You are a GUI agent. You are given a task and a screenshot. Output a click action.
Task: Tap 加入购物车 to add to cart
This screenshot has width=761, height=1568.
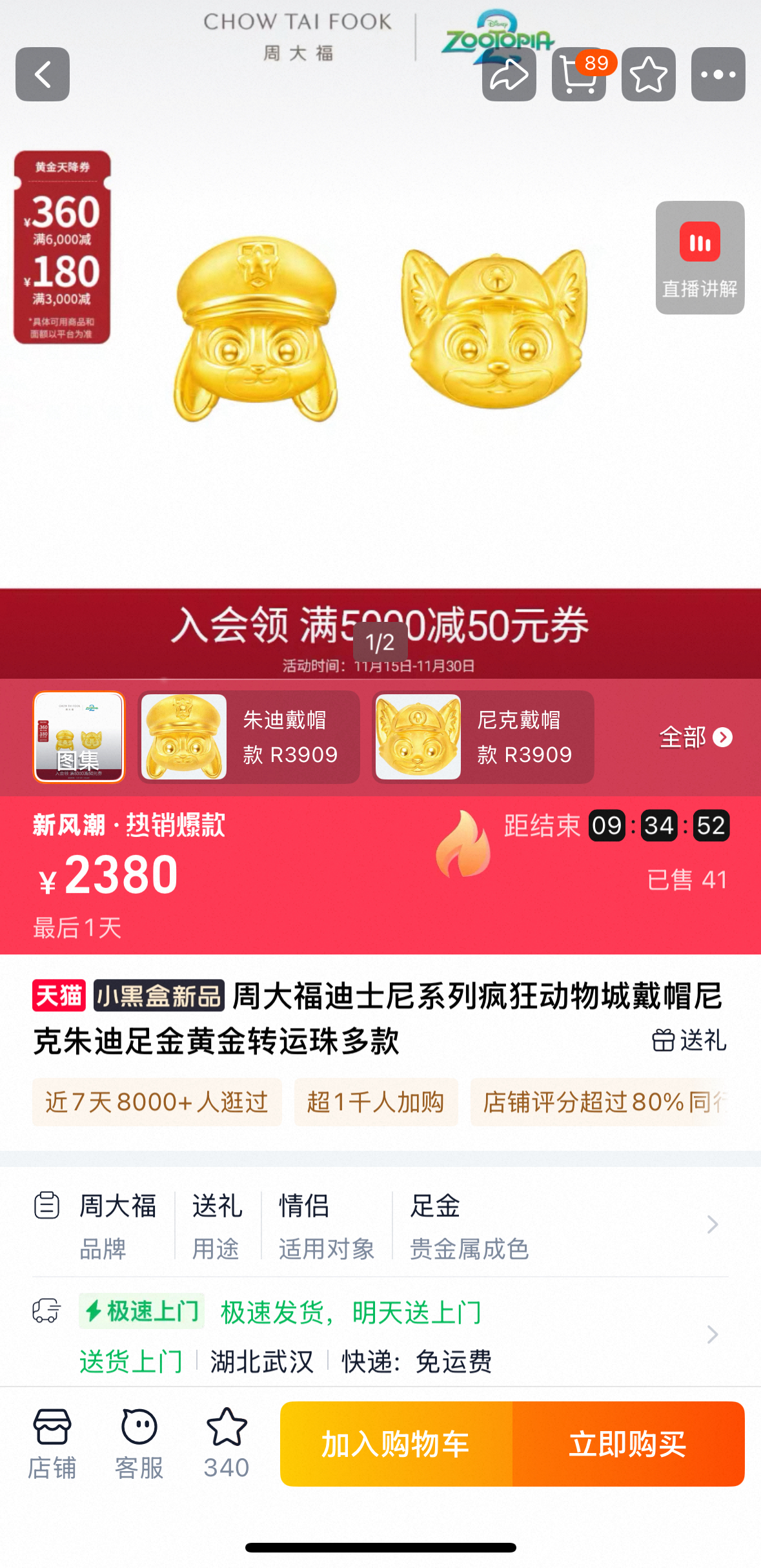click(396, 1444)
